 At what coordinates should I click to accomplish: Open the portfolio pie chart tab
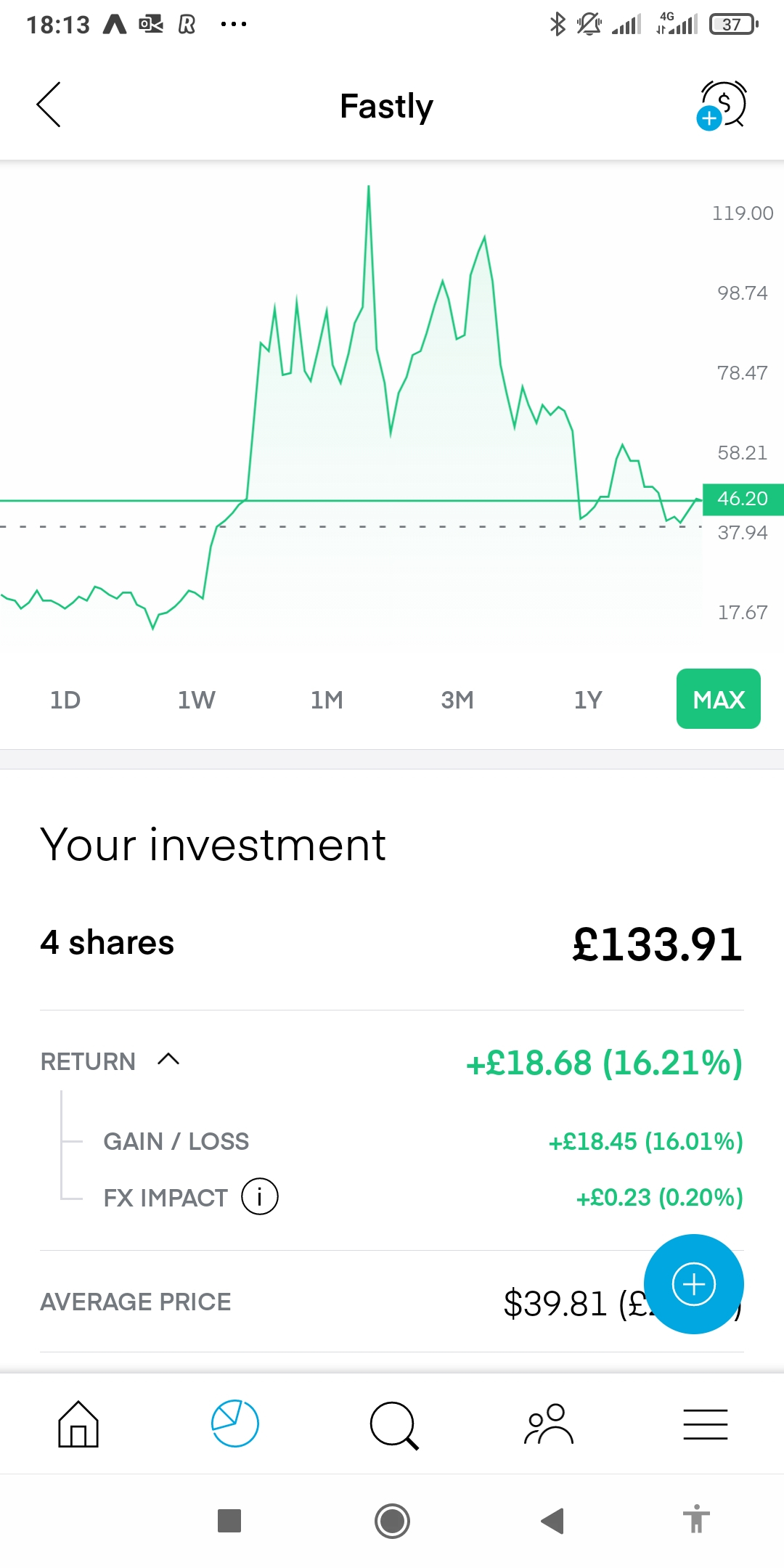coord(234,1424)
